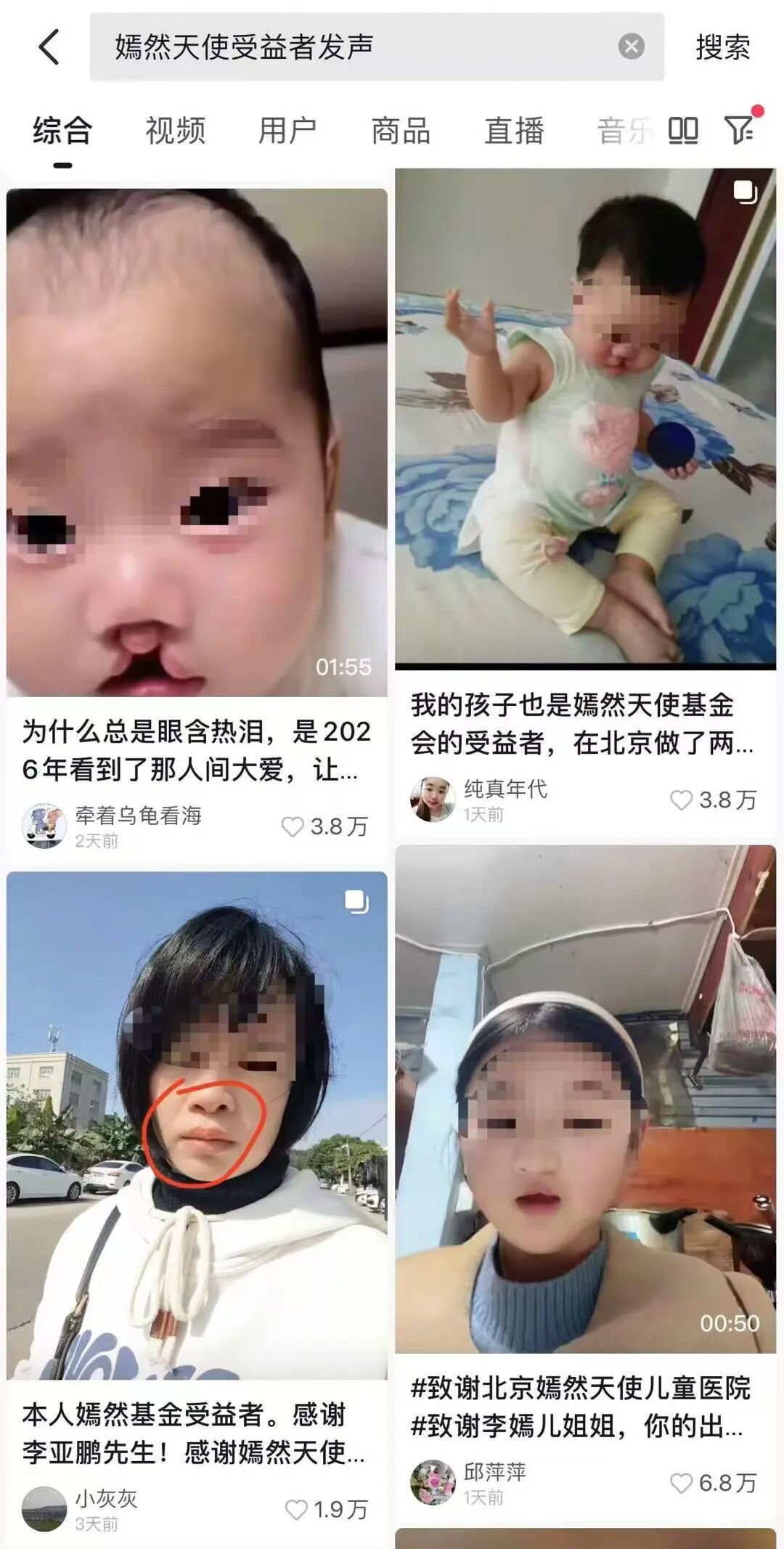Open the post by 小灰灰
Screen dimensions: 784x1549
coord(197,1126)
